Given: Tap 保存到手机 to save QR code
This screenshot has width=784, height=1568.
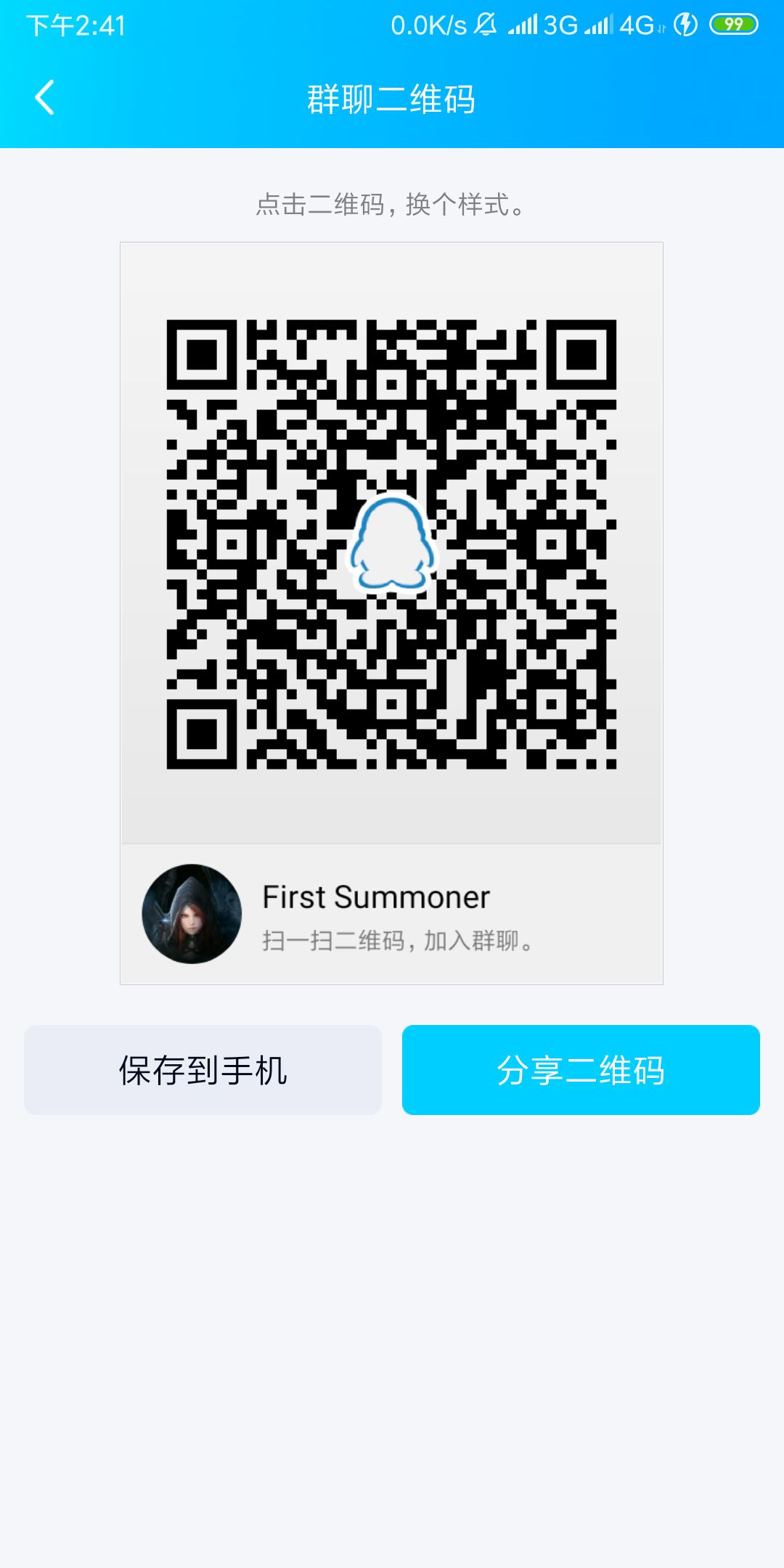Looking at the screenshot, I should coord(204,1069).
